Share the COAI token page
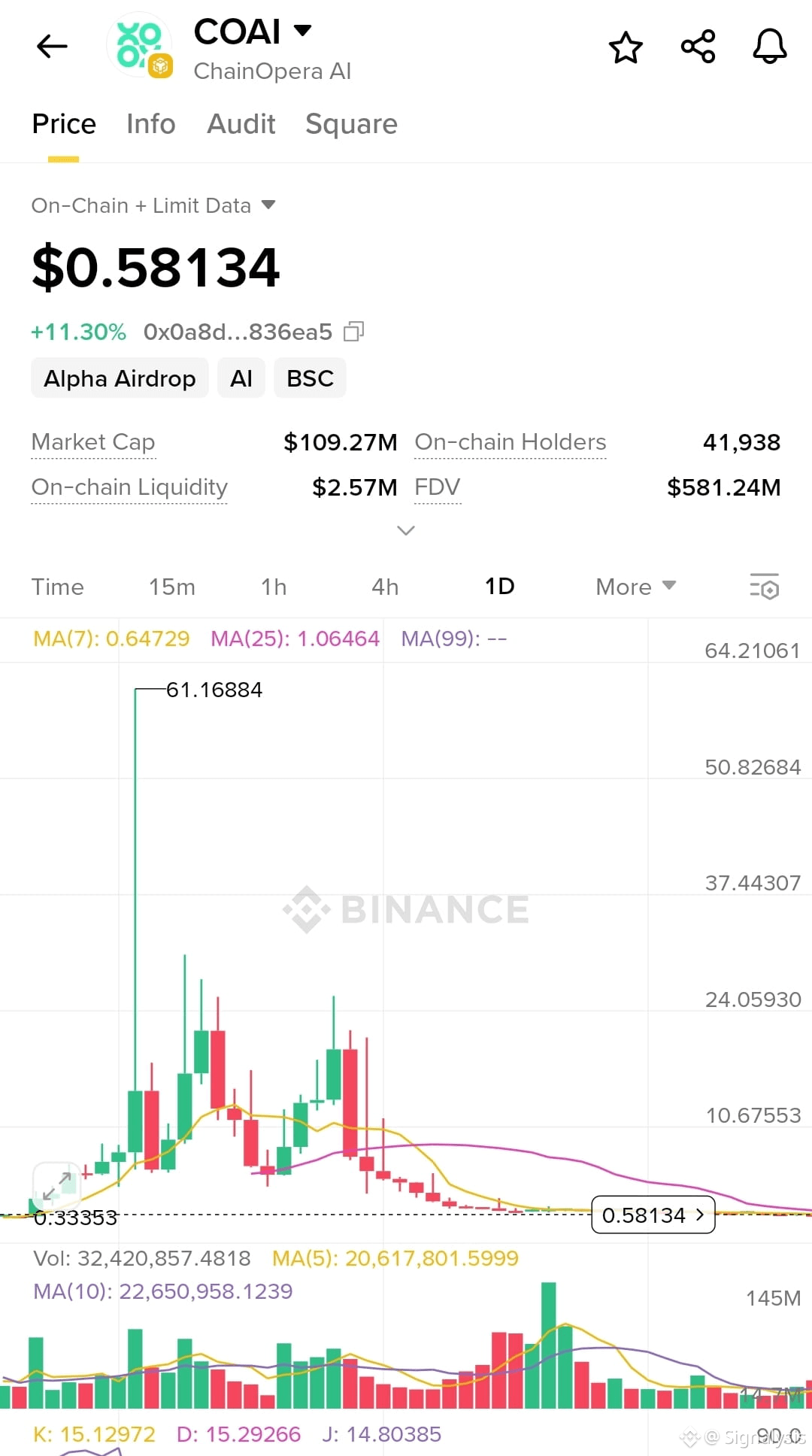 pyautogui.click(x=698, y=47)
